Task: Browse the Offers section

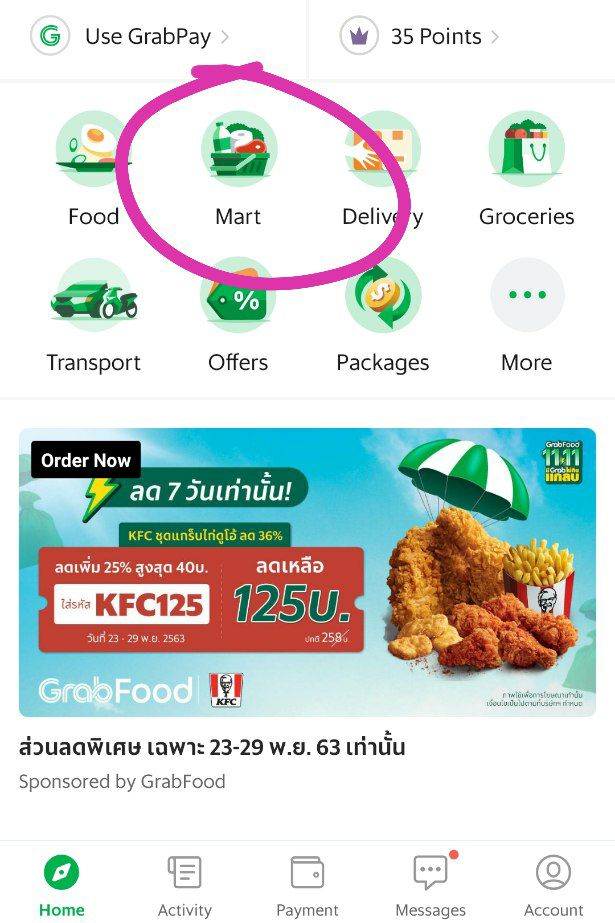Action: [238, 315]
